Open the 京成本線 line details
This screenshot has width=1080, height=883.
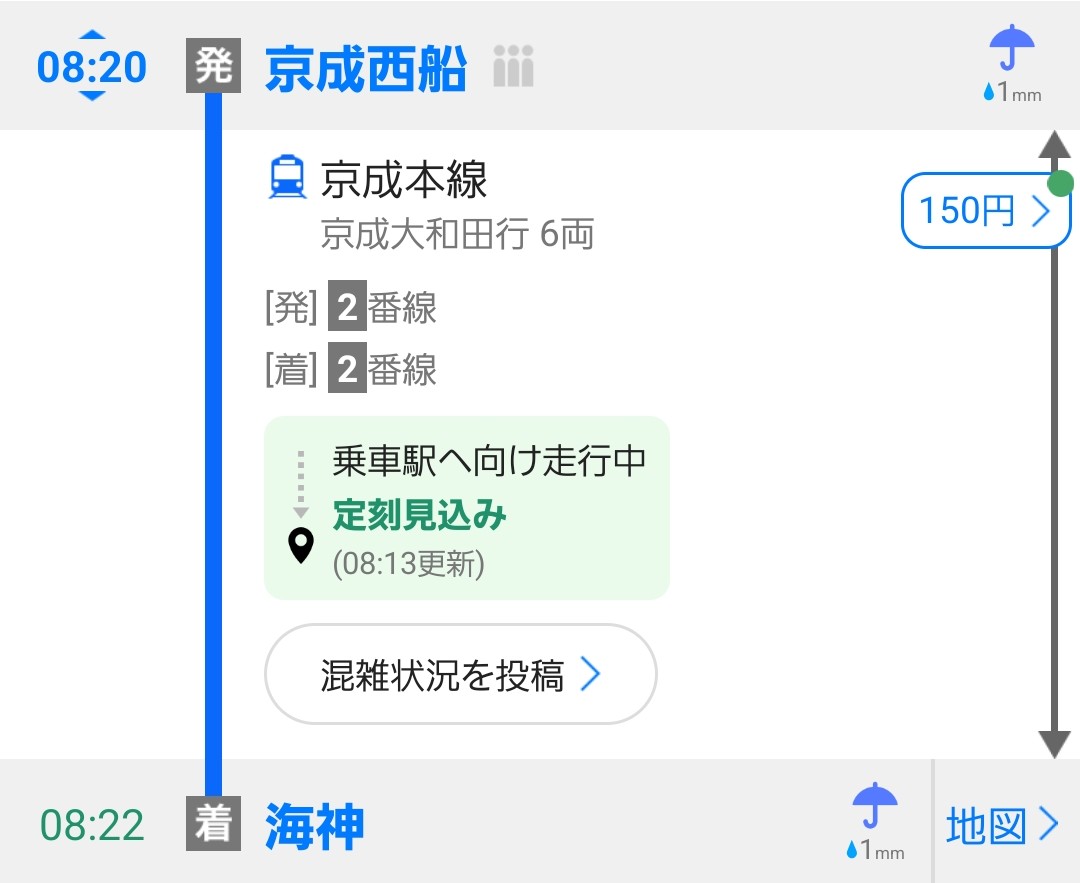pos(404,181)
